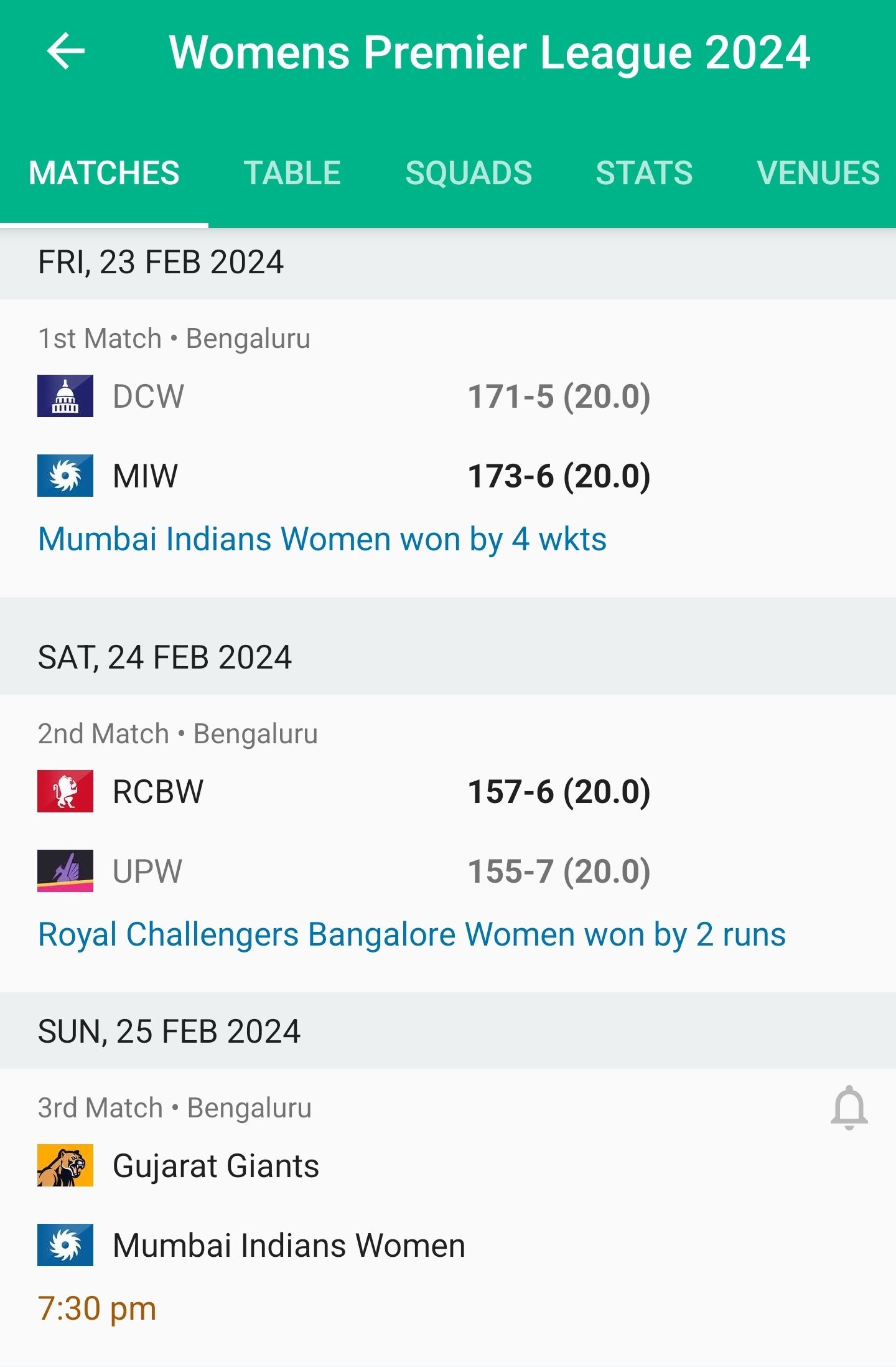The height and width of the screenshot is (1367, 896).
Task: Open Royal Challengers won by 2 runs result
Action: point(412,934)
